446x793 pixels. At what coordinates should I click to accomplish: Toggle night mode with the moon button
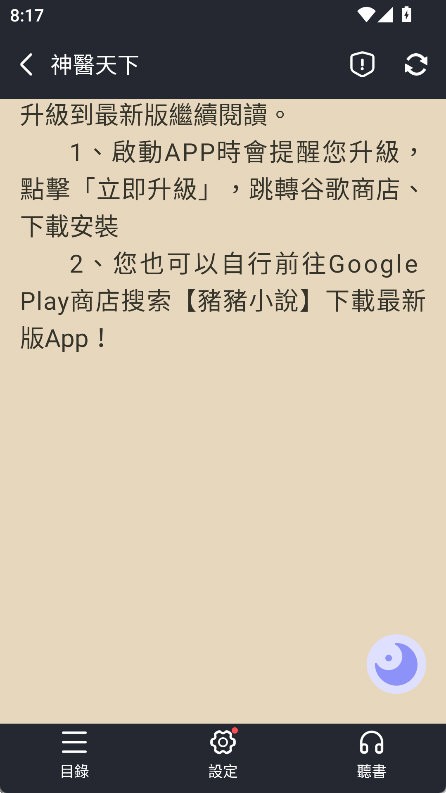point(396,664)
